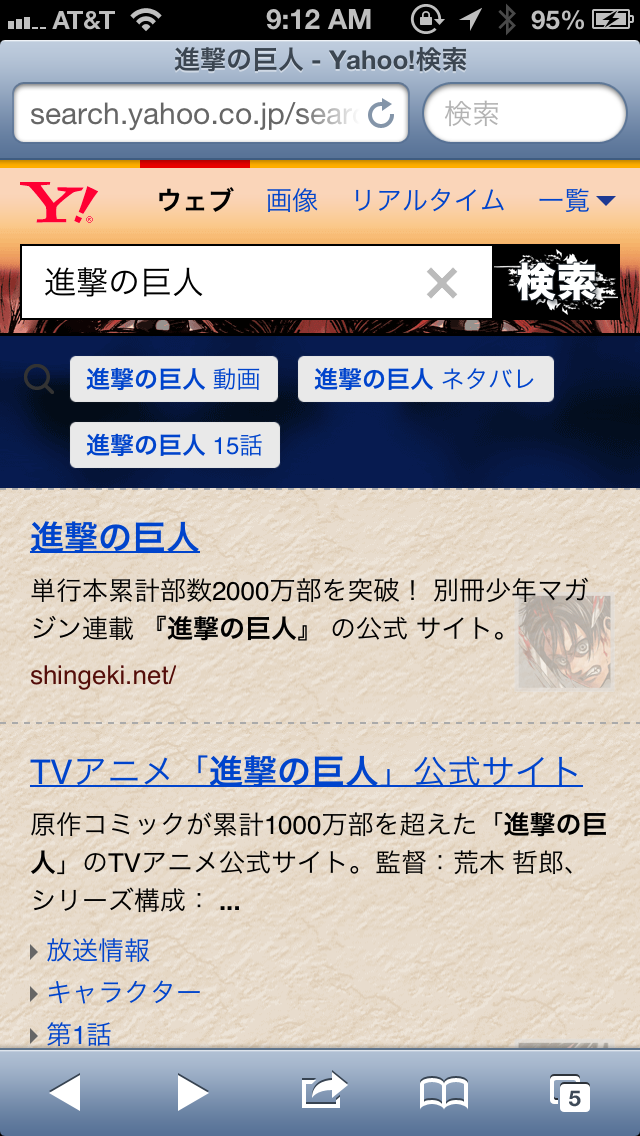Tap the black 検索 search button
The image size is (640, 1136).
coord(556,282)
